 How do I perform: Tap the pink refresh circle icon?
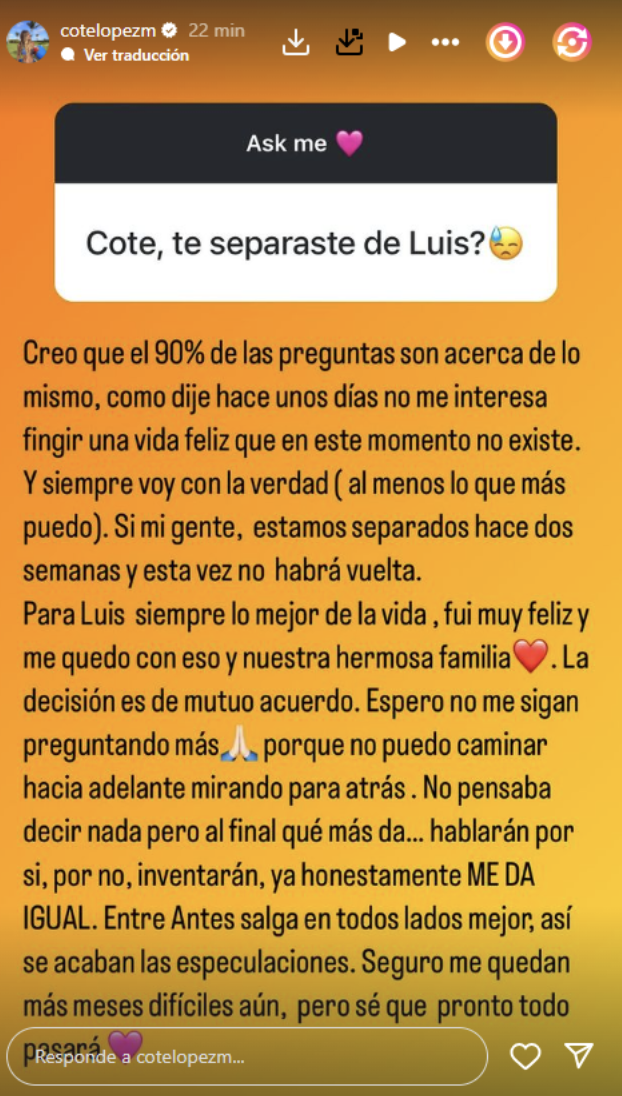pos(572,42)
